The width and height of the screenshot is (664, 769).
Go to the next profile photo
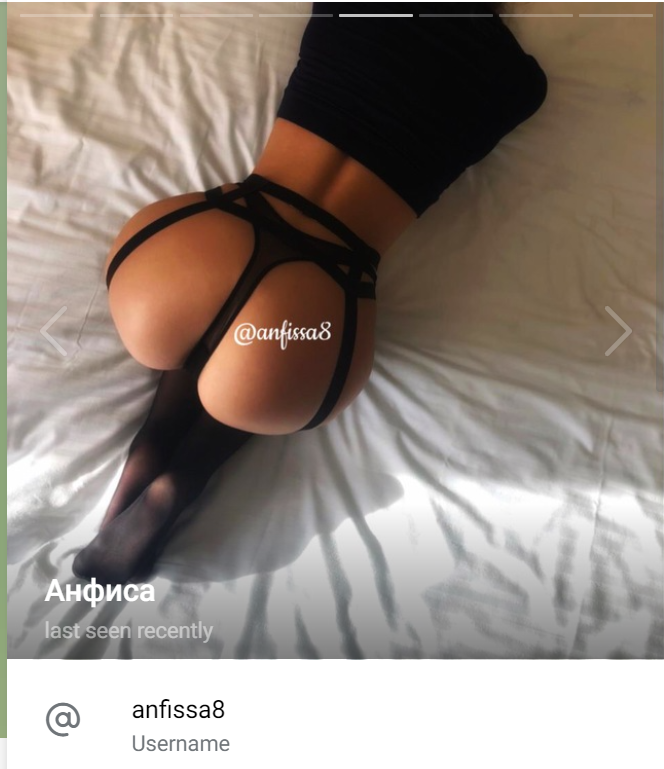(618, 332)
